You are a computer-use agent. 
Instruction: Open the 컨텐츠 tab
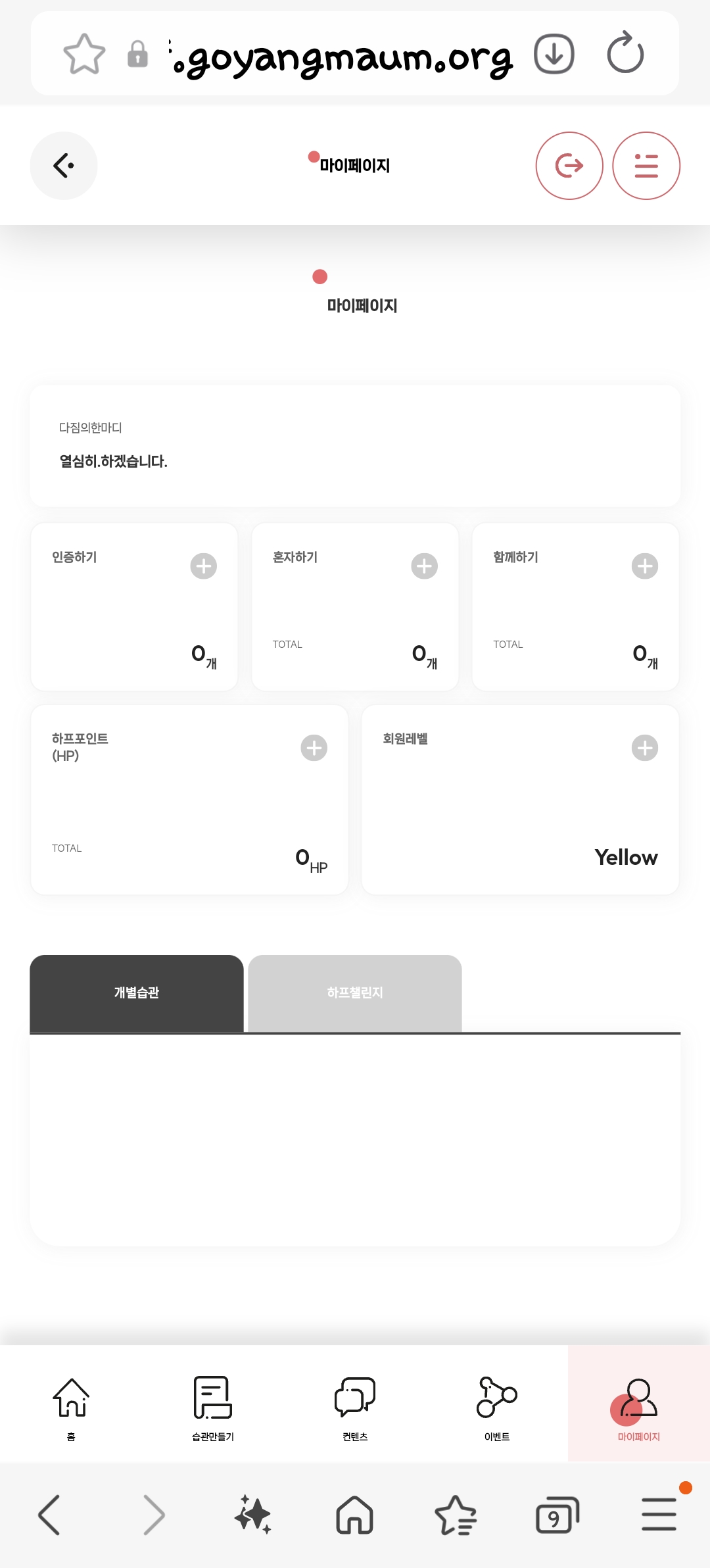[x=355, y=1406]
